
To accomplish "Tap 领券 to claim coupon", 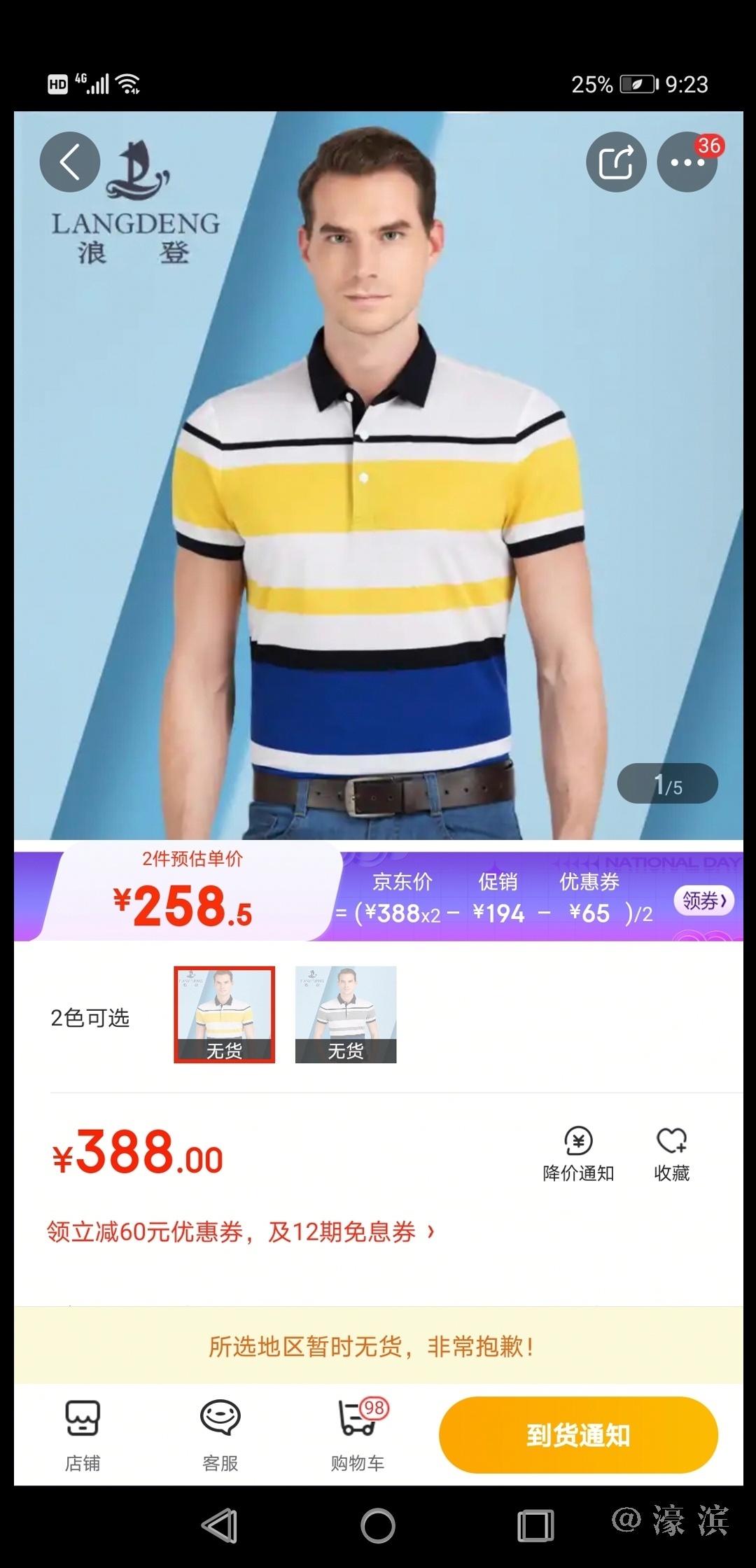I will pos(704,900).
